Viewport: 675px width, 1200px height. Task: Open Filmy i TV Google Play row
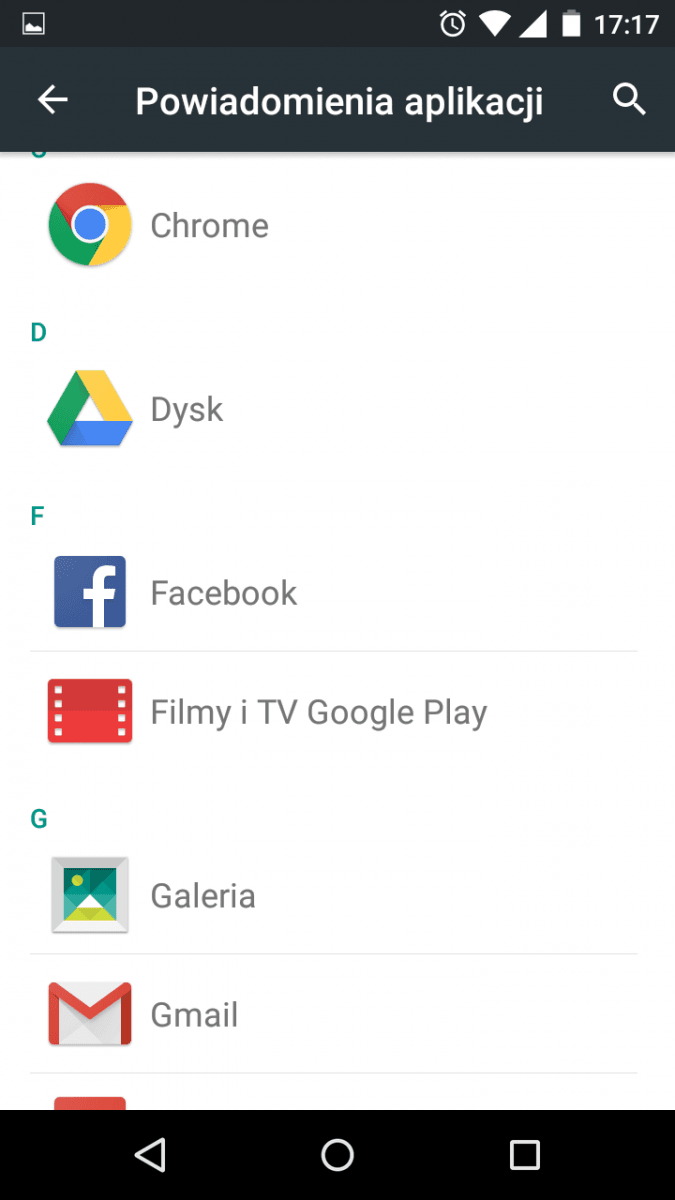(x=337, y=712)
